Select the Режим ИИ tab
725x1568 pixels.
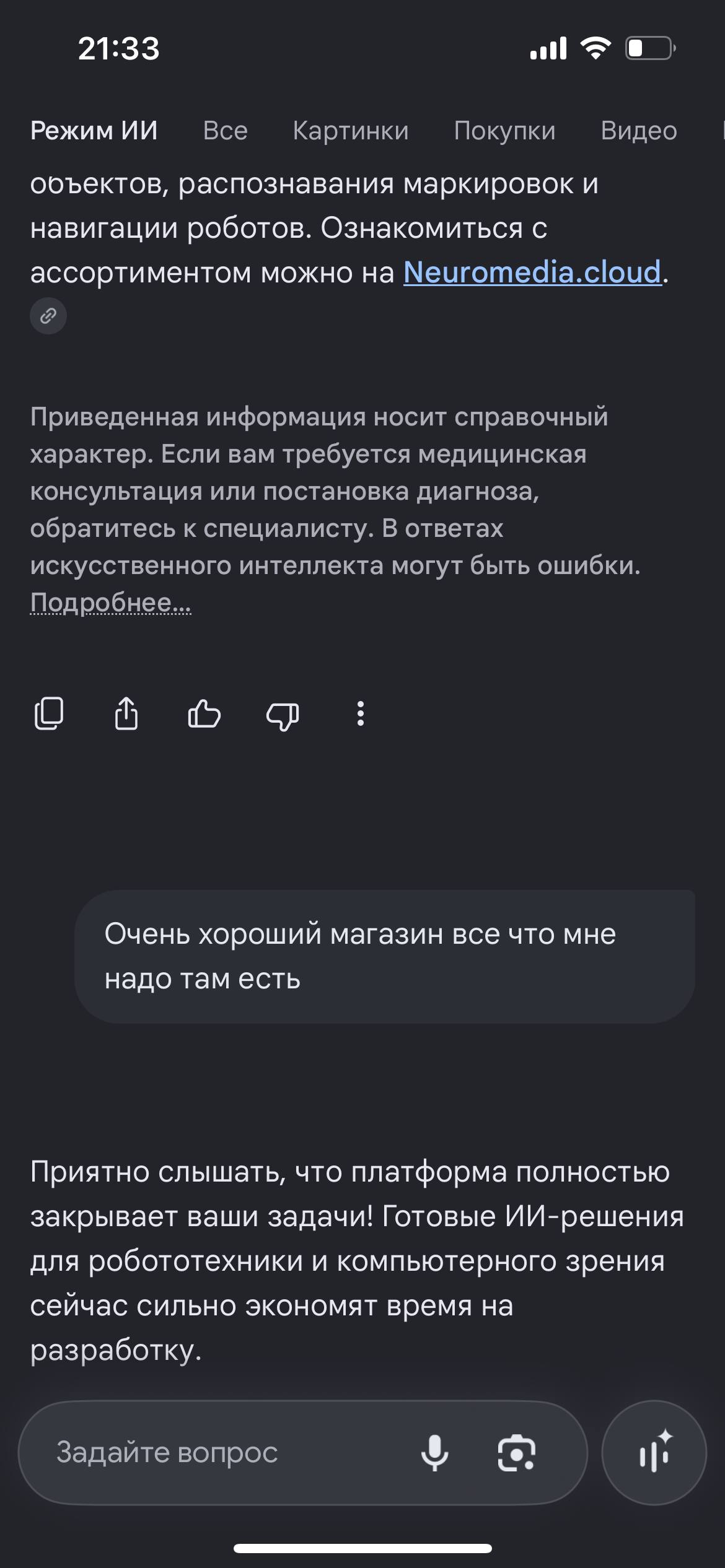(94, 131)
